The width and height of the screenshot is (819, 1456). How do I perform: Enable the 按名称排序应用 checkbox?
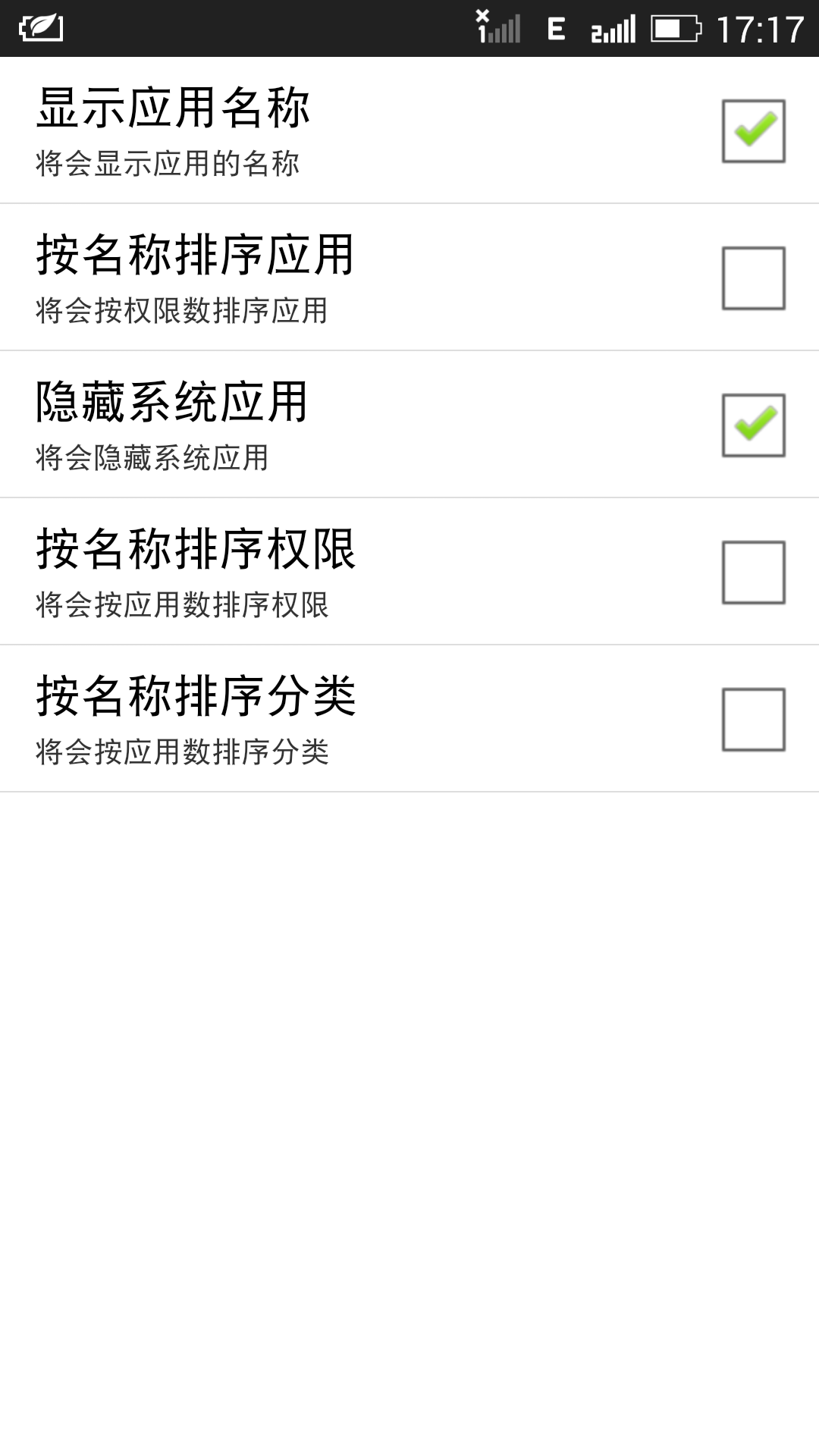(x=753, y=278)
